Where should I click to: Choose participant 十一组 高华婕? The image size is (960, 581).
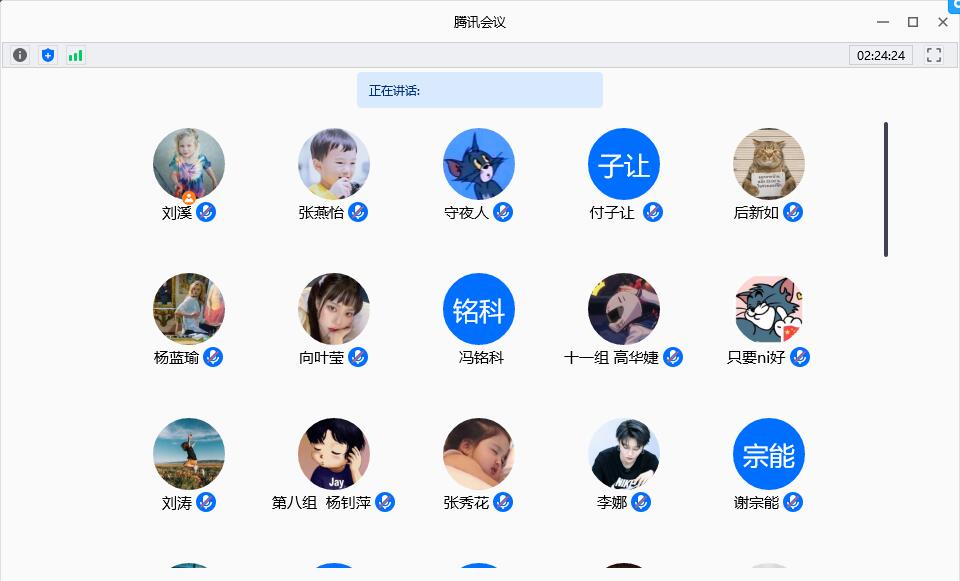(624, 309)
